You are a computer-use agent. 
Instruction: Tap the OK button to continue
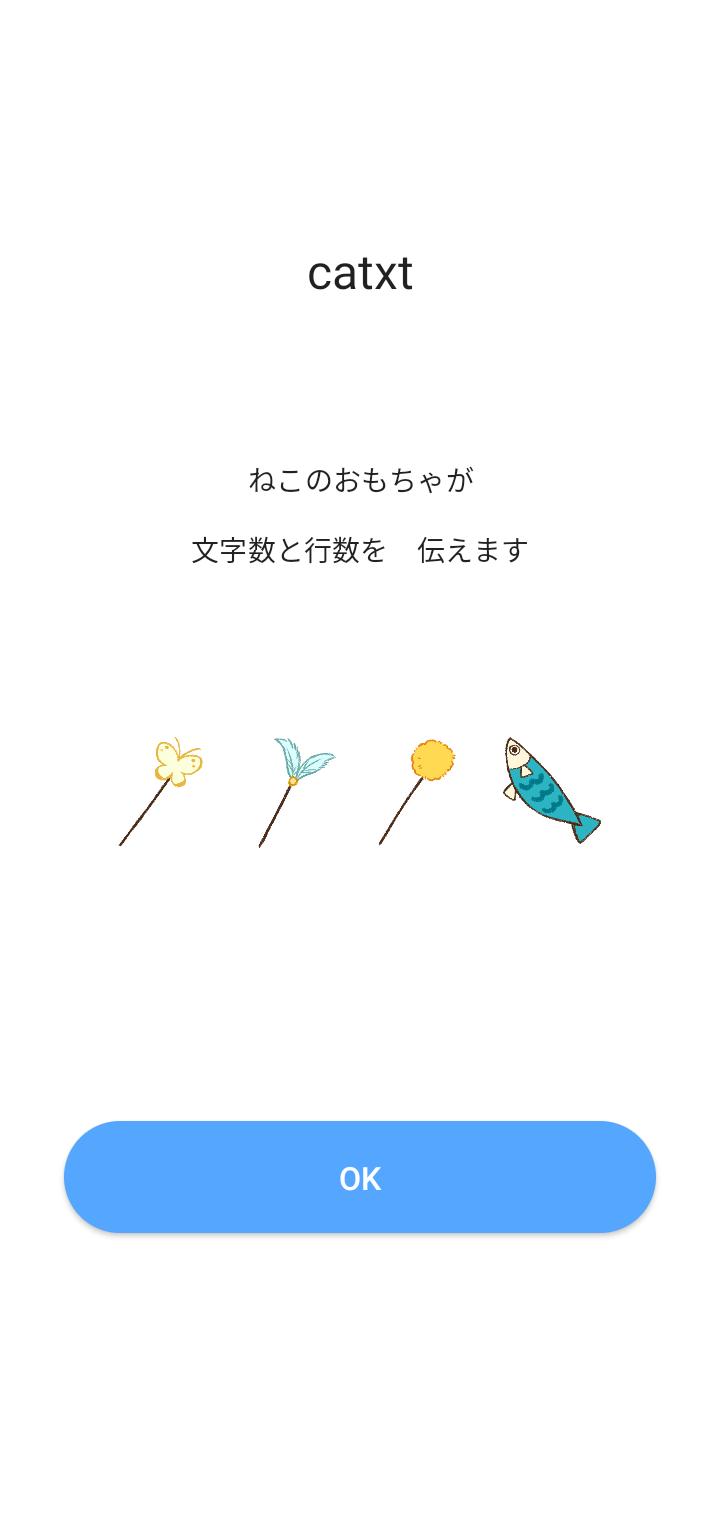click(360, 1177)
